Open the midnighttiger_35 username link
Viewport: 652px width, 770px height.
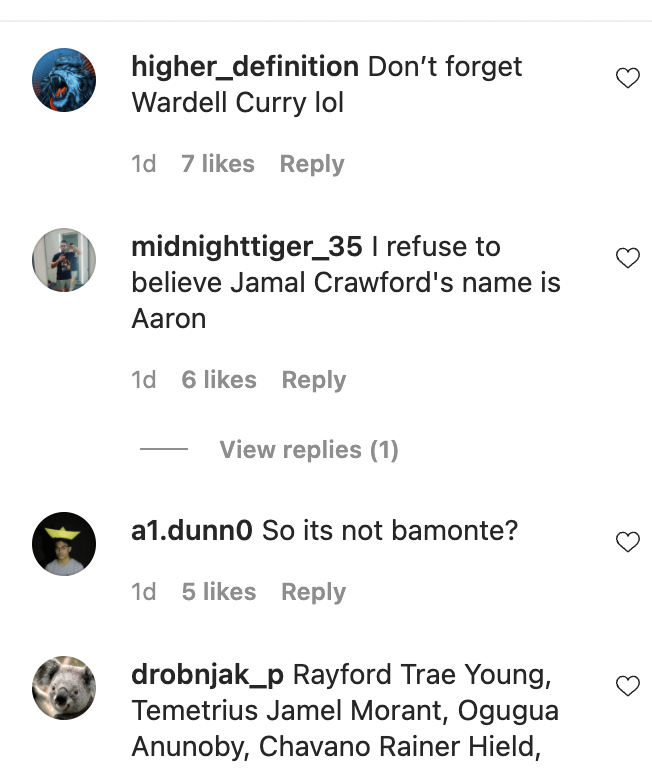point(247,247)
